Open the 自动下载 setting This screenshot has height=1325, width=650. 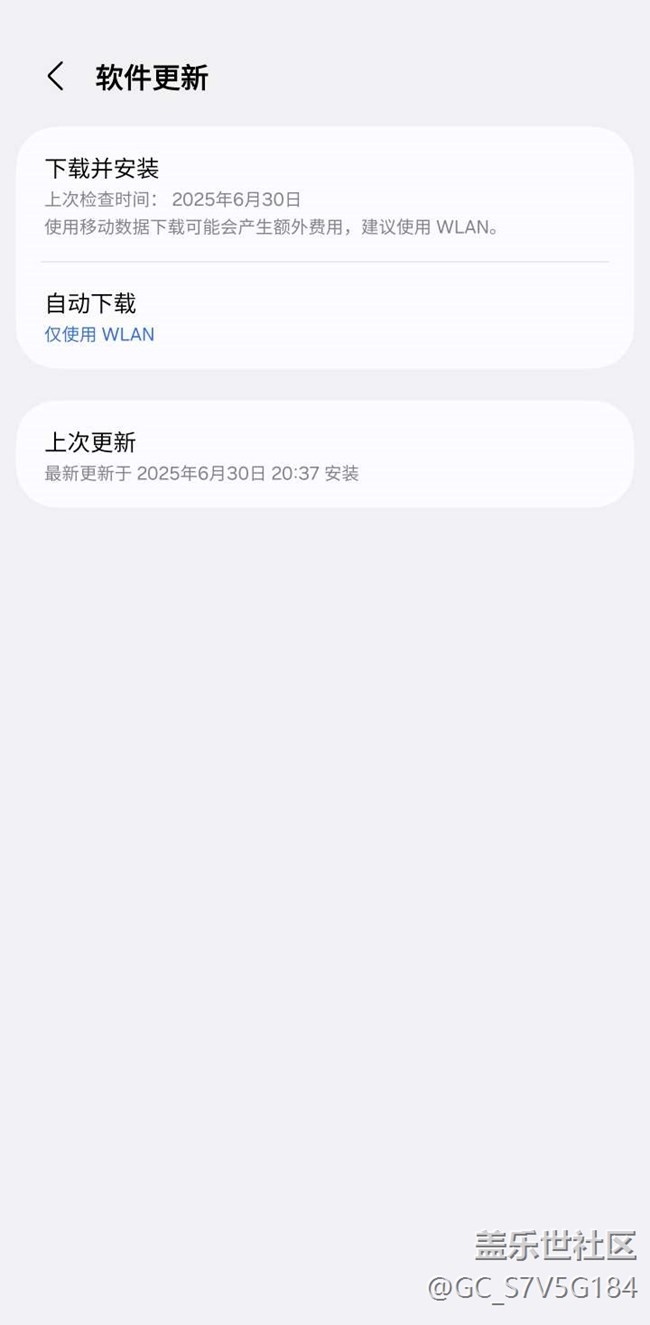(325, 316)
